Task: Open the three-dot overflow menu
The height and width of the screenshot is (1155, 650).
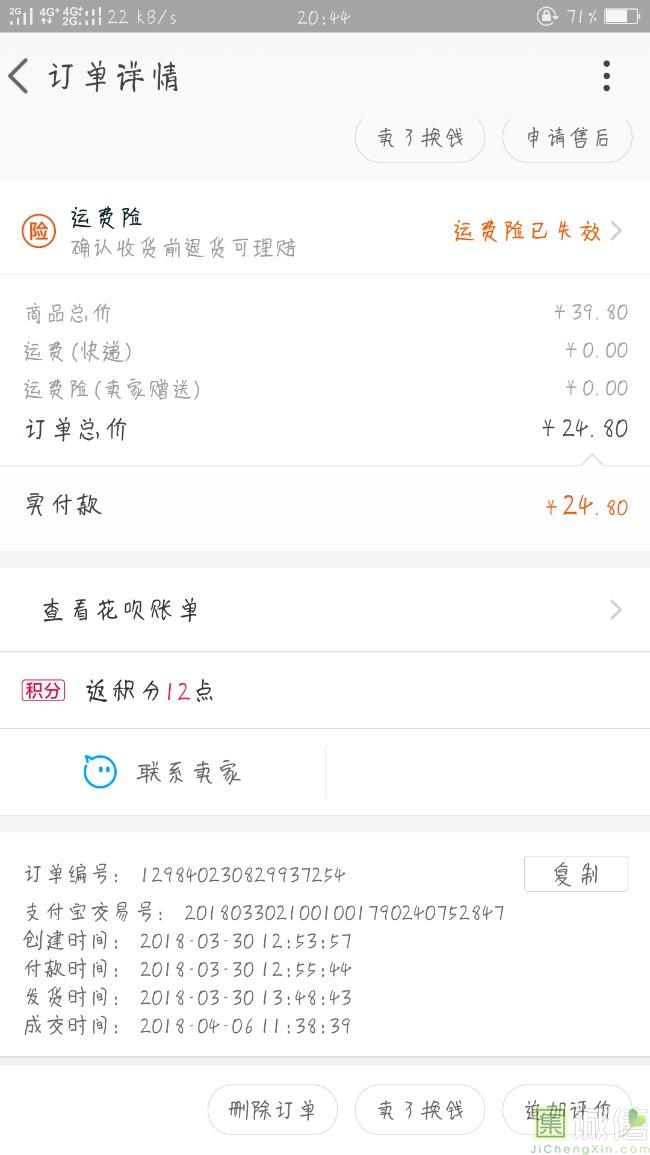Action: pos(606,76)
